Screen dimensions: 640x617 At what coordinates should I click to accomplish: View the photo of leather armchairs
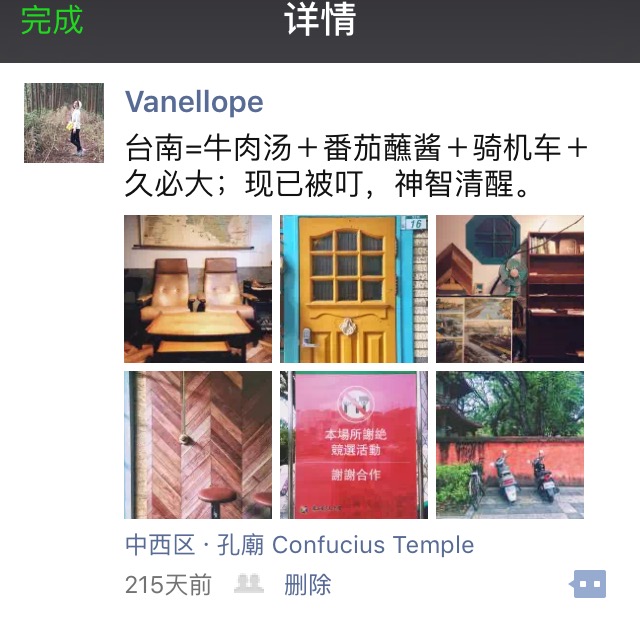[x=198, y=289]
